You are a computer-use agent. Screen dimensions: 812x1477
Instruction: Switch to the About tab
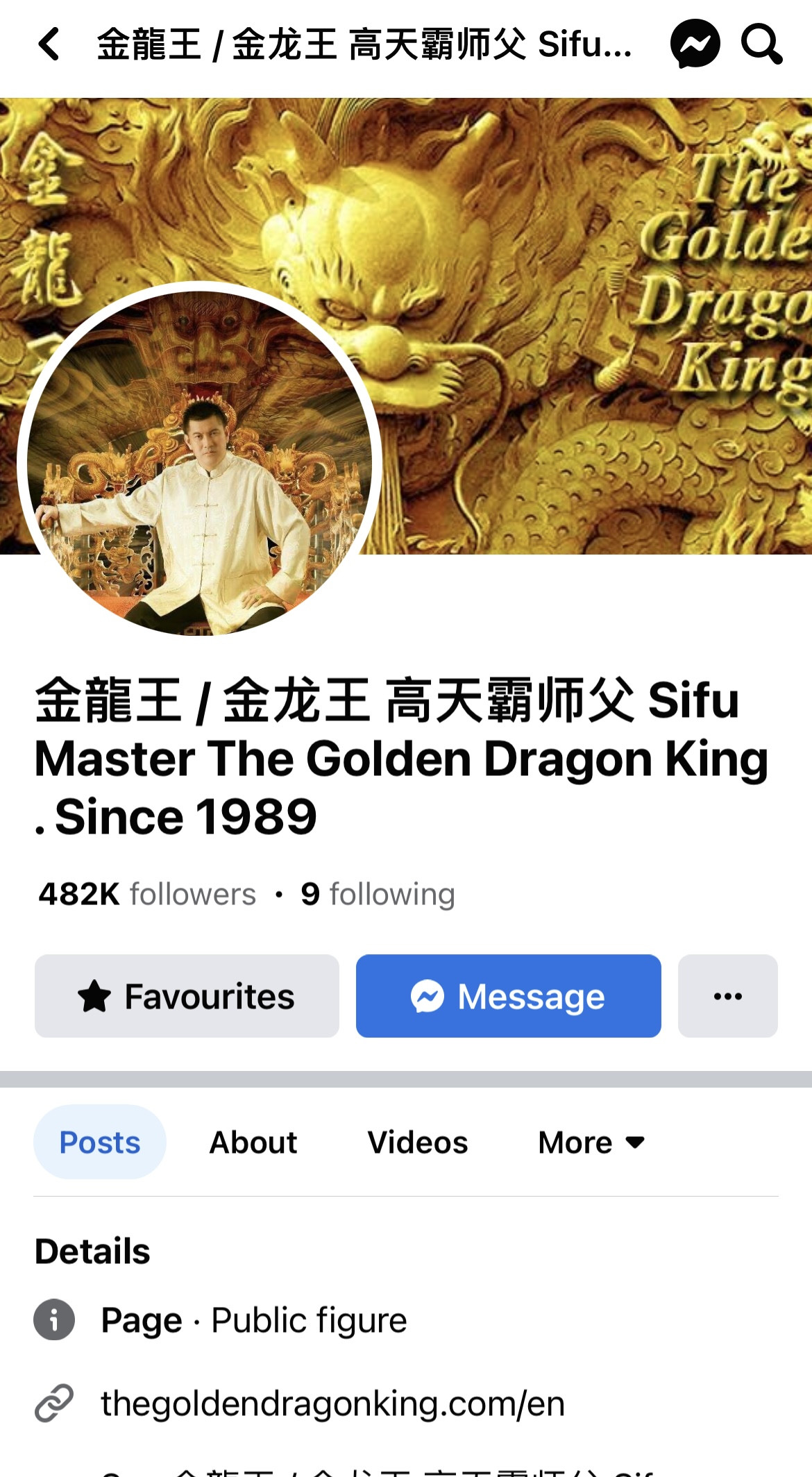(x=253, y=1142)
